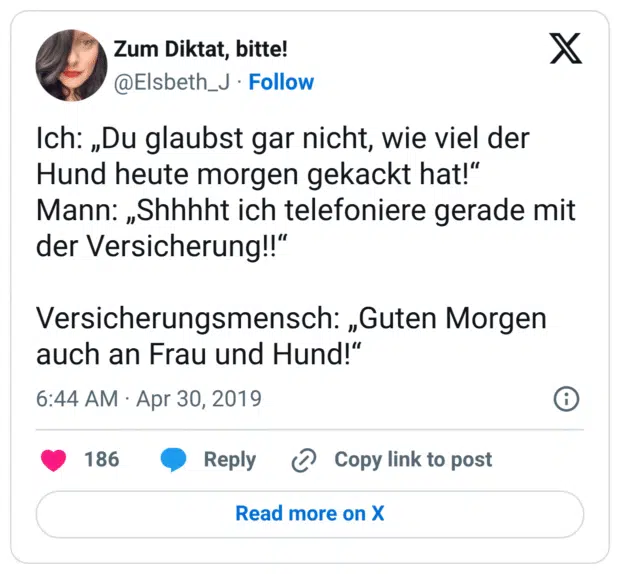Open the info icon beside the date

[x=566, y=399]
